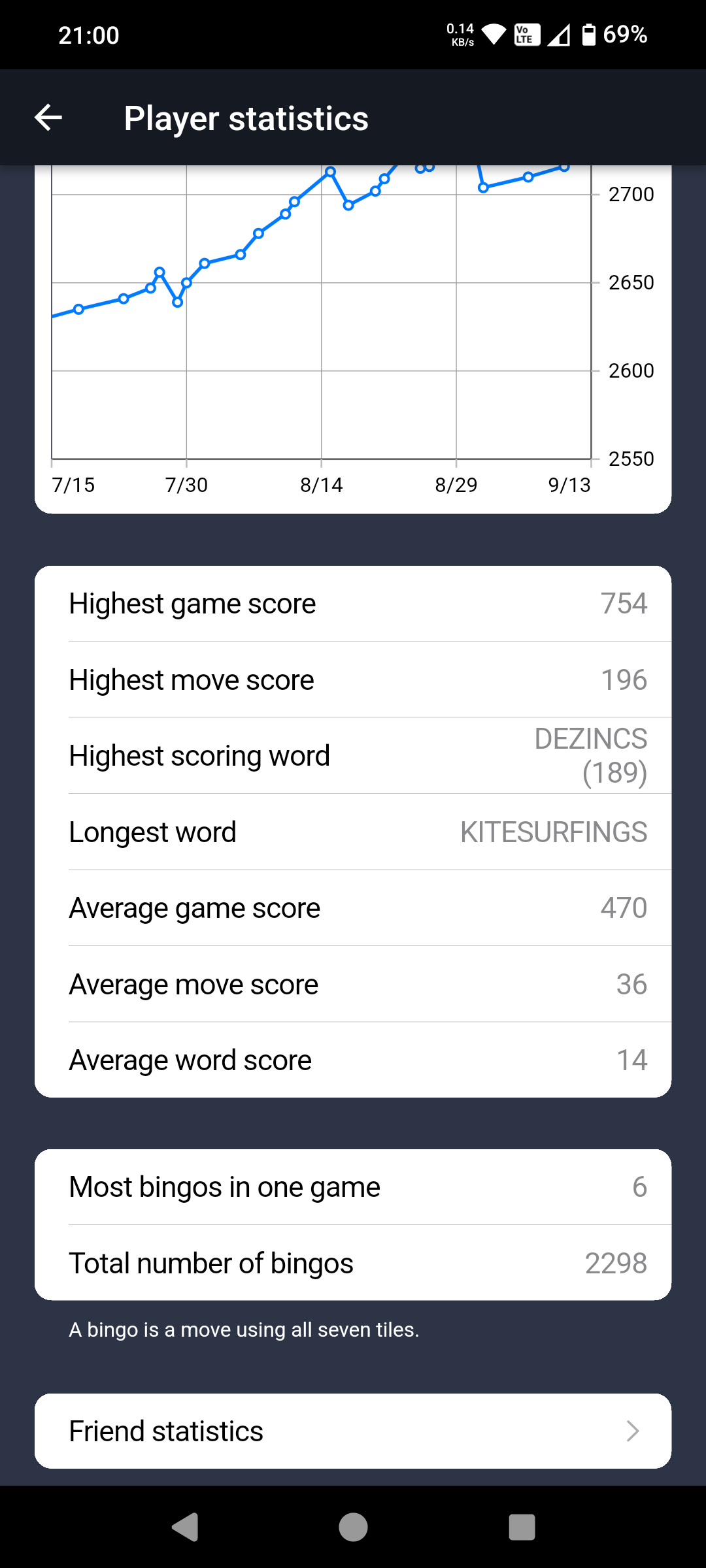The height and width of the screenshot is (1568, 706).
Task: Open recent apps overview
Action: (522, 1527)
